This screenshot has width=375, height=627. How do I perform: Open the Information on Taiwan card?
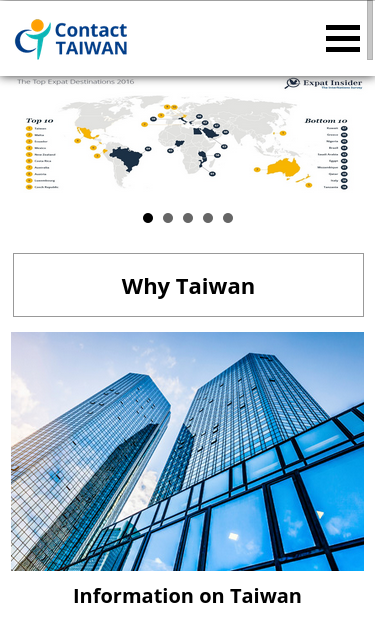[188, 470]
